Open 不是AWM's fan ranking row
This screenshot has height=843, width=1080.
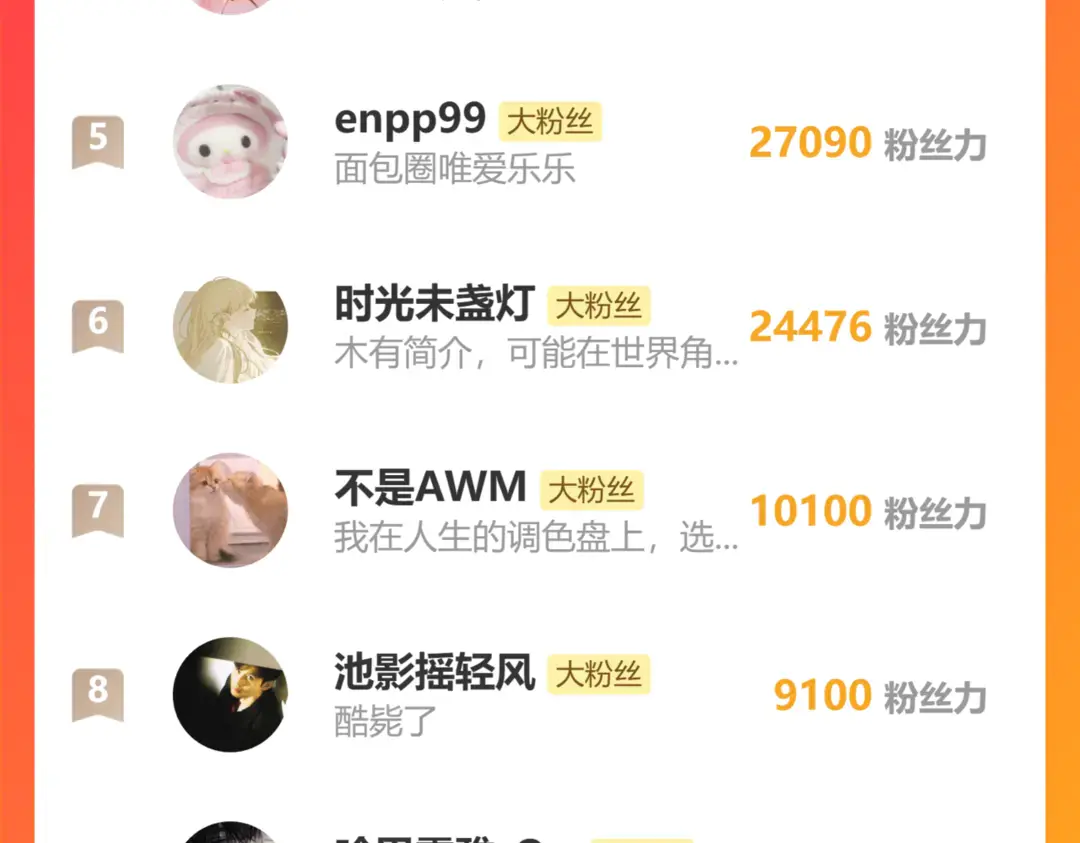pyautogui.click(x=540, y=511)
